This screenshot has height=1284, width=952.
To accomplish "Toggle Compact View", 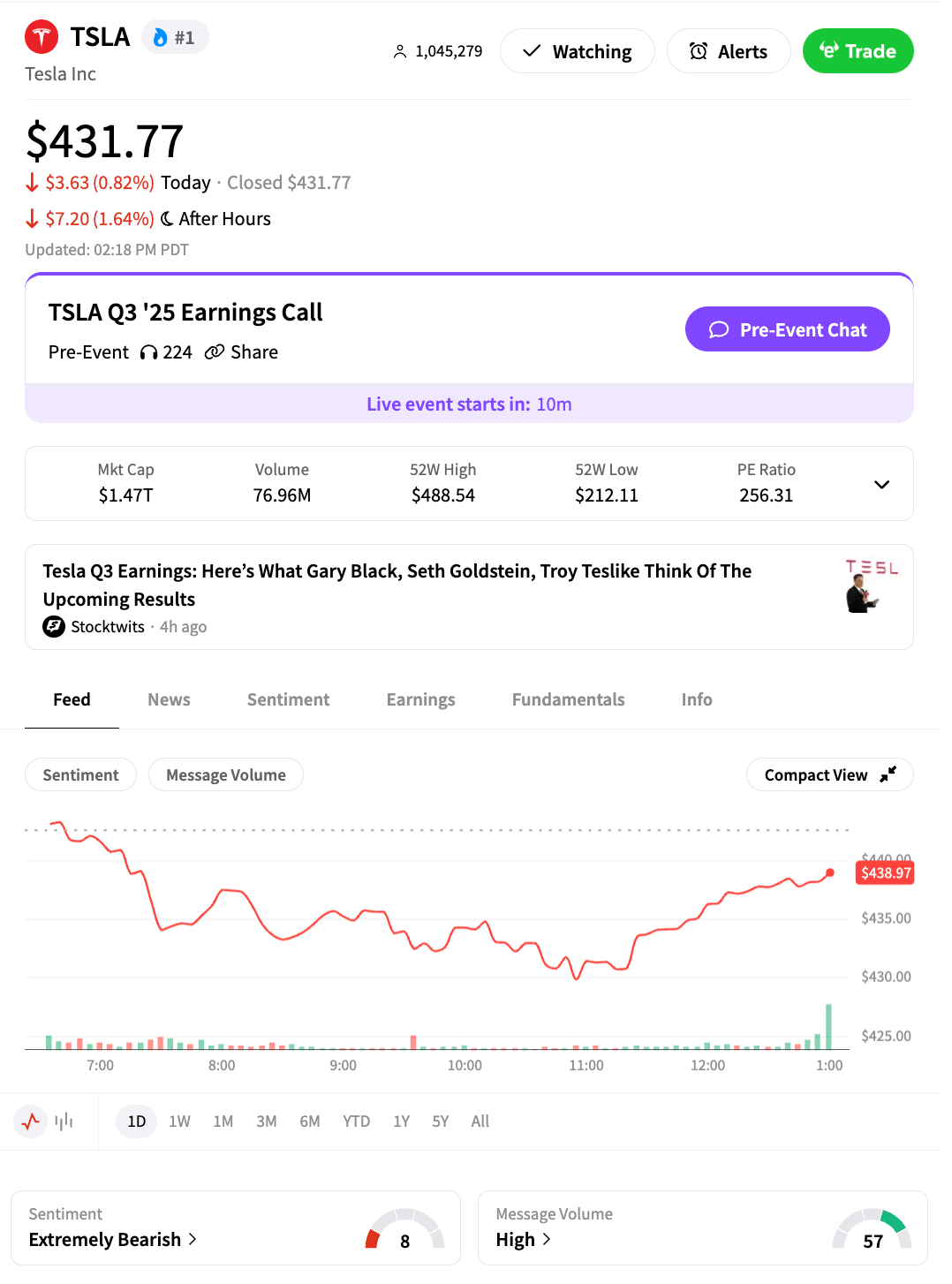I will 828,774.
